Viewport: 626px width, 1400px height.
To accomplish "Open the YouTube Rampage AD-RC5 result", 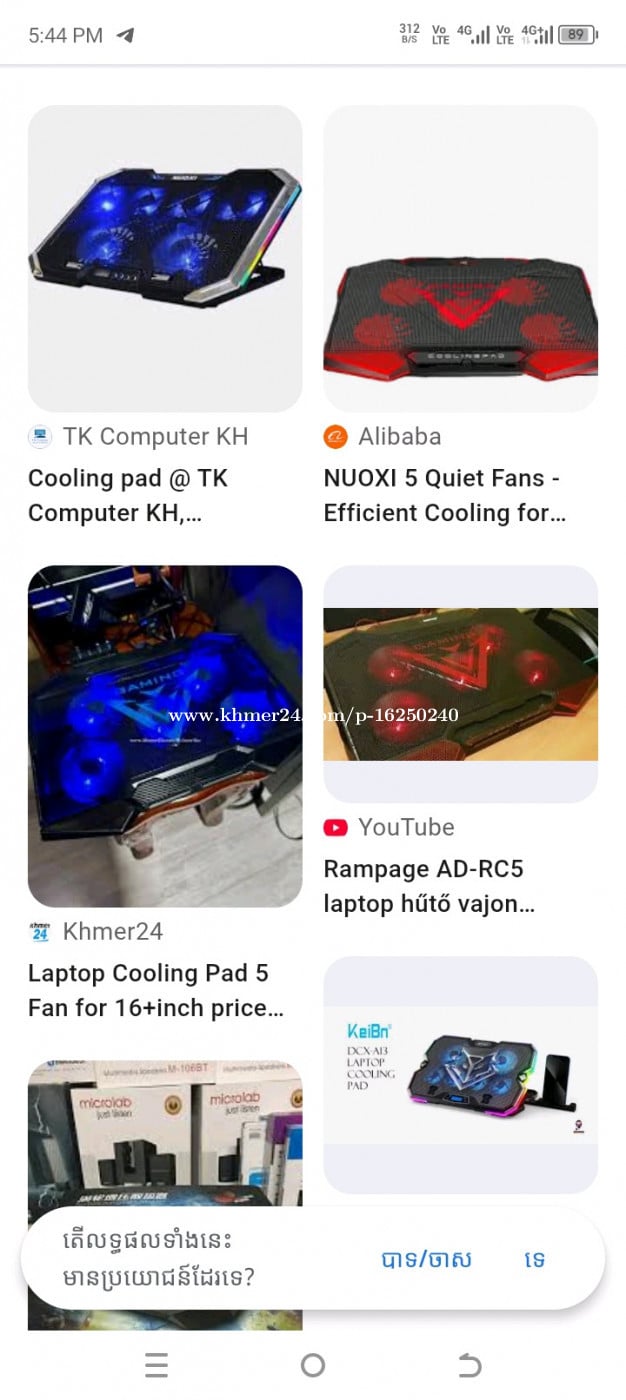I will tap(460, 683).
